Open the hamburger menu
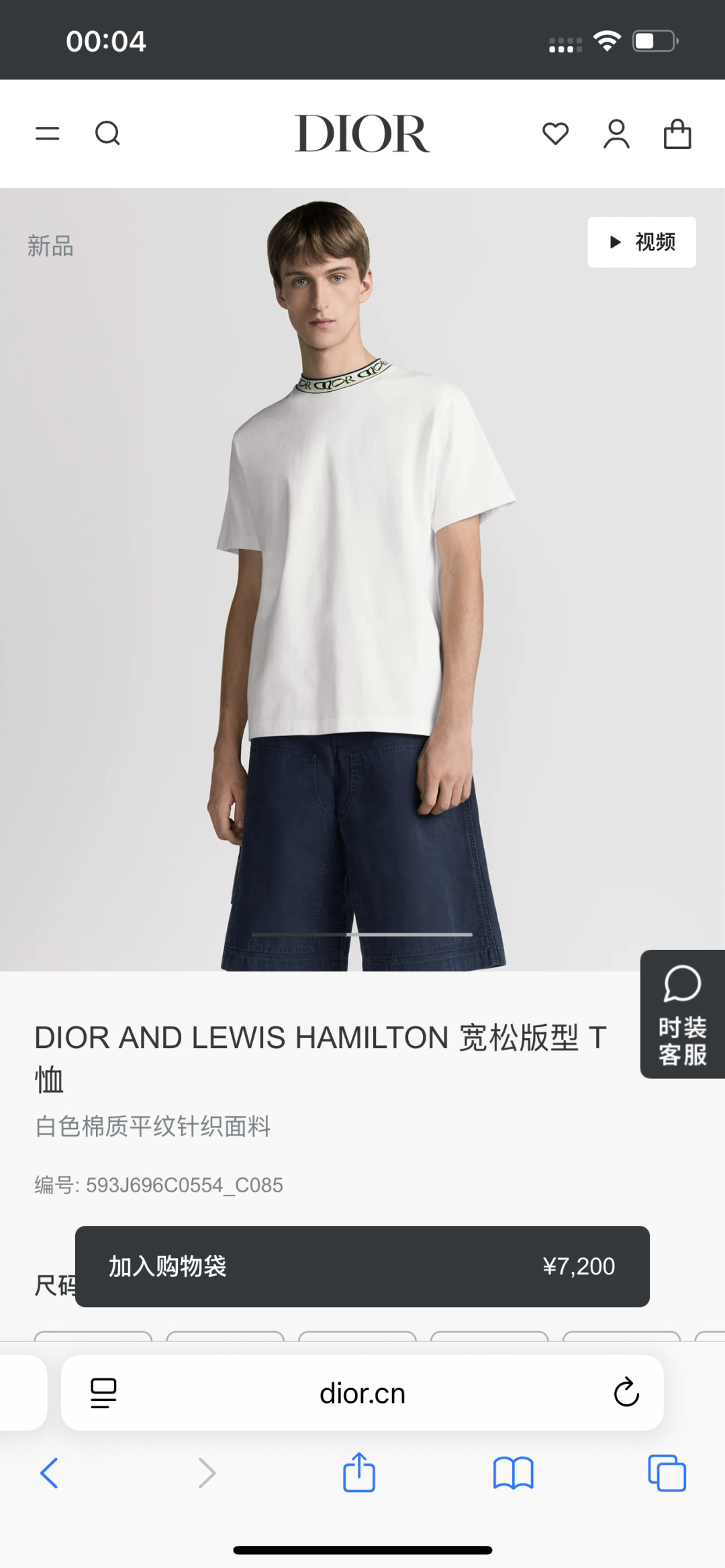725x1568 pixels. [47, 134]
